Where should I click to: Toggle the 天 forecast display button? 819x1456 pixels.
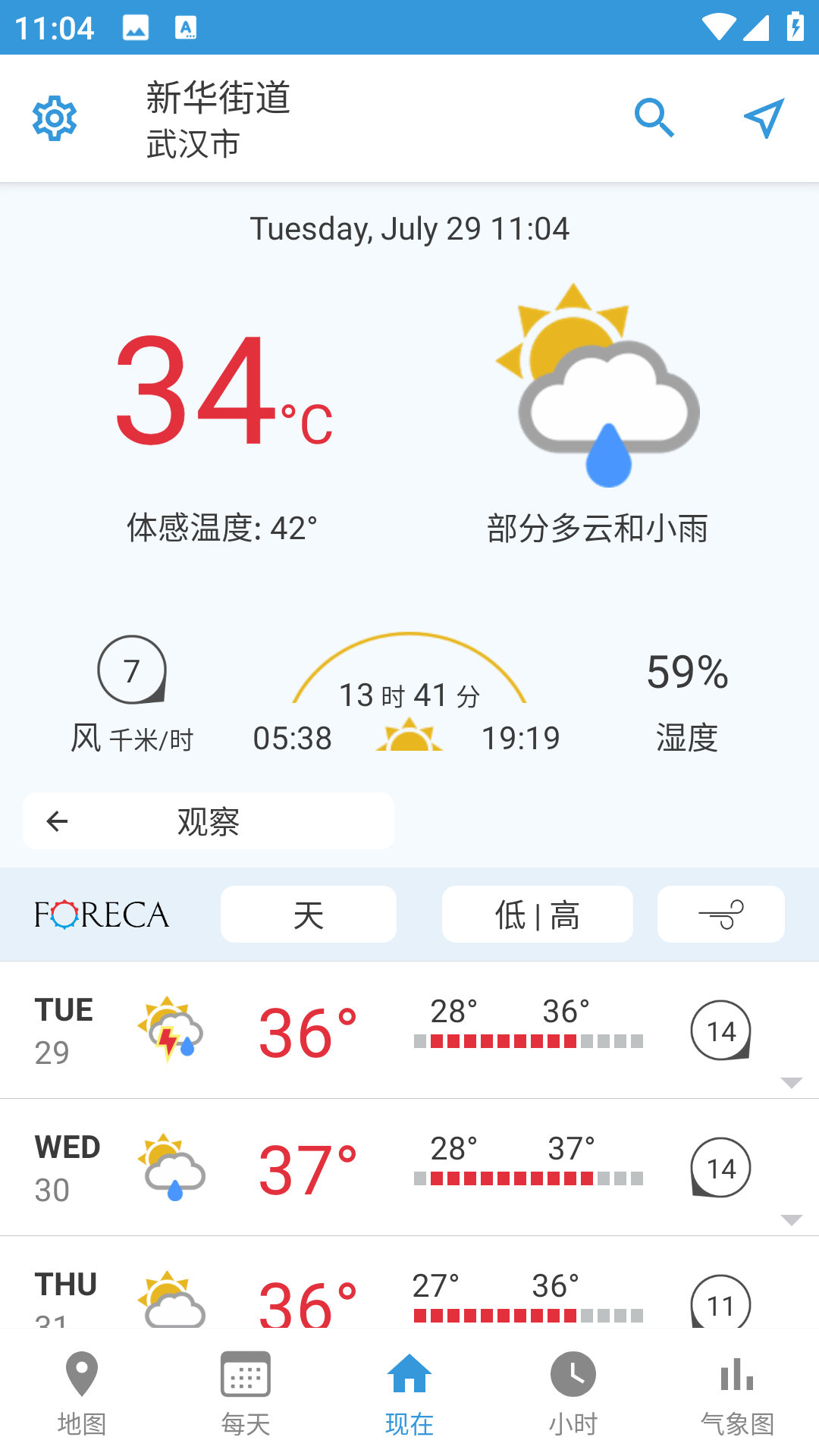(x=308, y=914)
